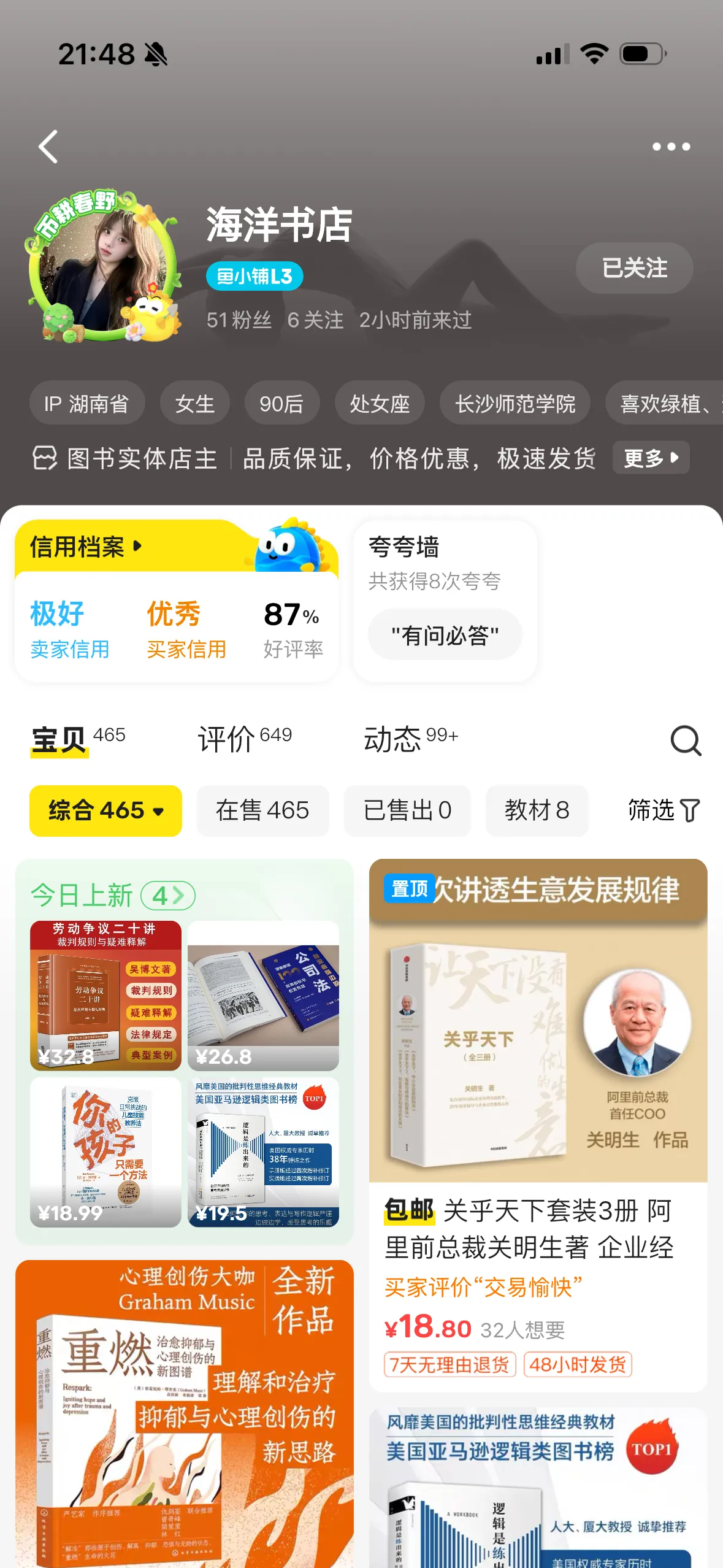Screen dimensions: 723x1568
Task: Go back using the top-left arrow
Action: click(x=48, y=147)
